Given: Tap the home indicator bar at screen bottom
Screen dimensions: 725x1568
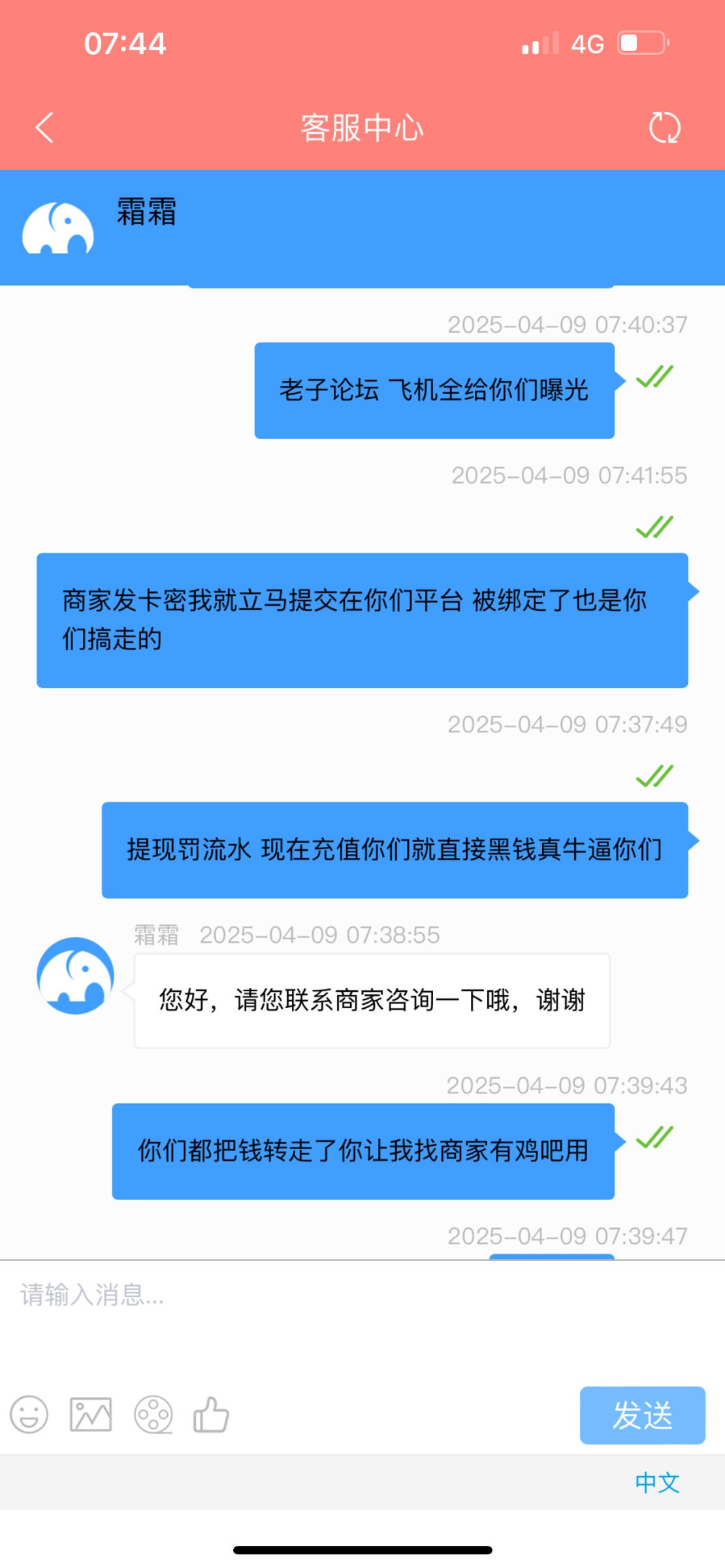Looking at the screenshot, I should (x=362, y=1548).
